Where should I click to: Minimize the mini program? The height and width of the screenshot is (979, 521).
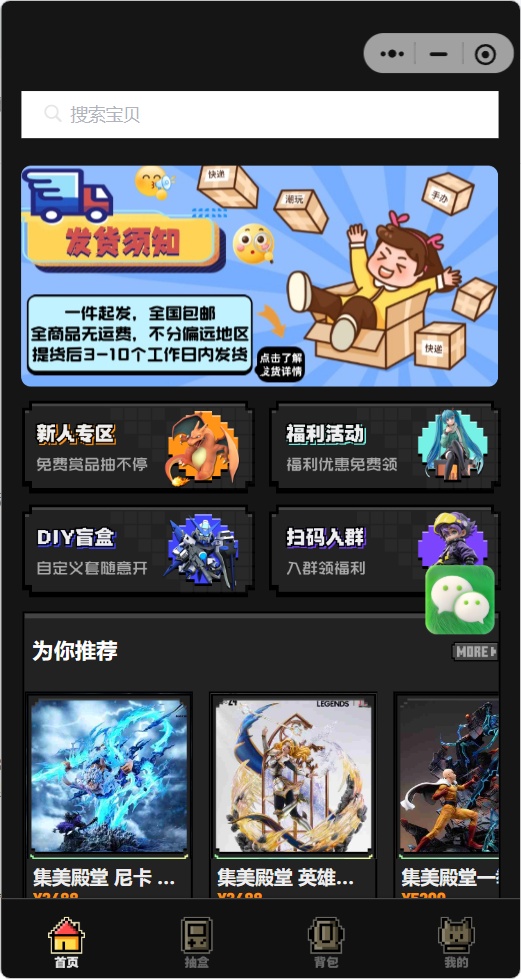click(x=439, y=54)
